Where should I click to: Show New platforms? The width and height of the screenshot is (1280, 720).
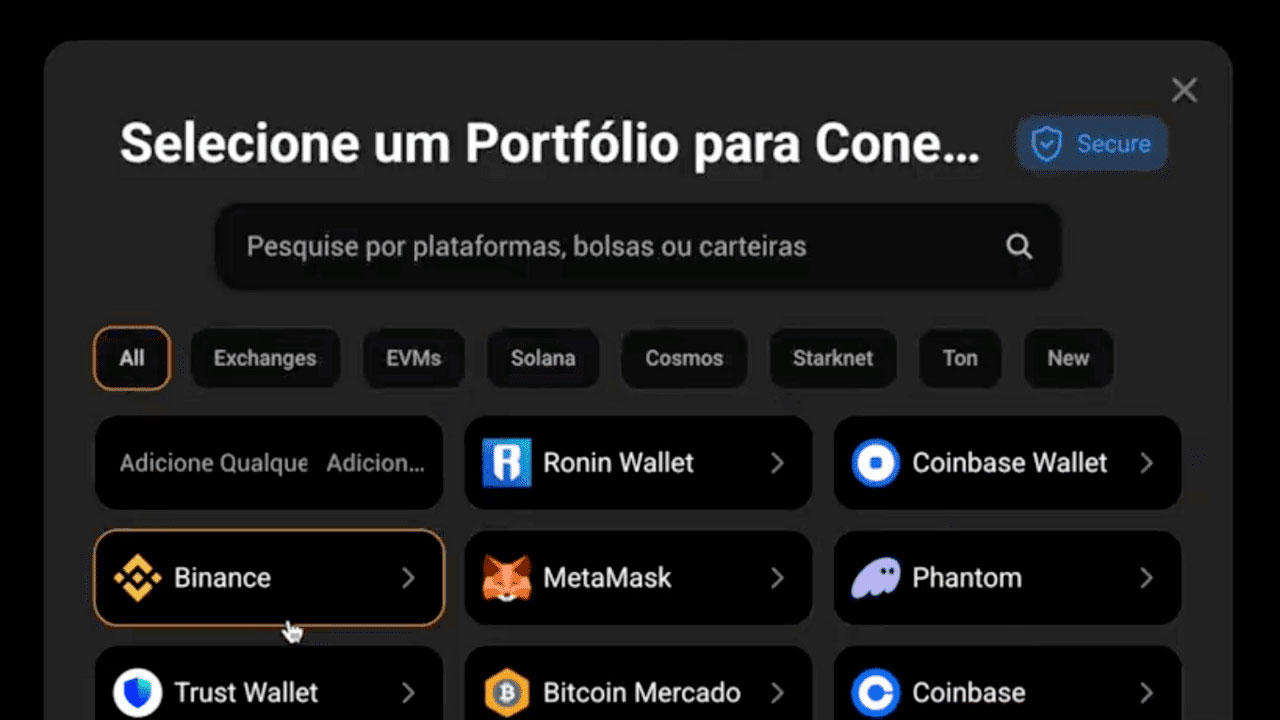tap(1068, 358)
